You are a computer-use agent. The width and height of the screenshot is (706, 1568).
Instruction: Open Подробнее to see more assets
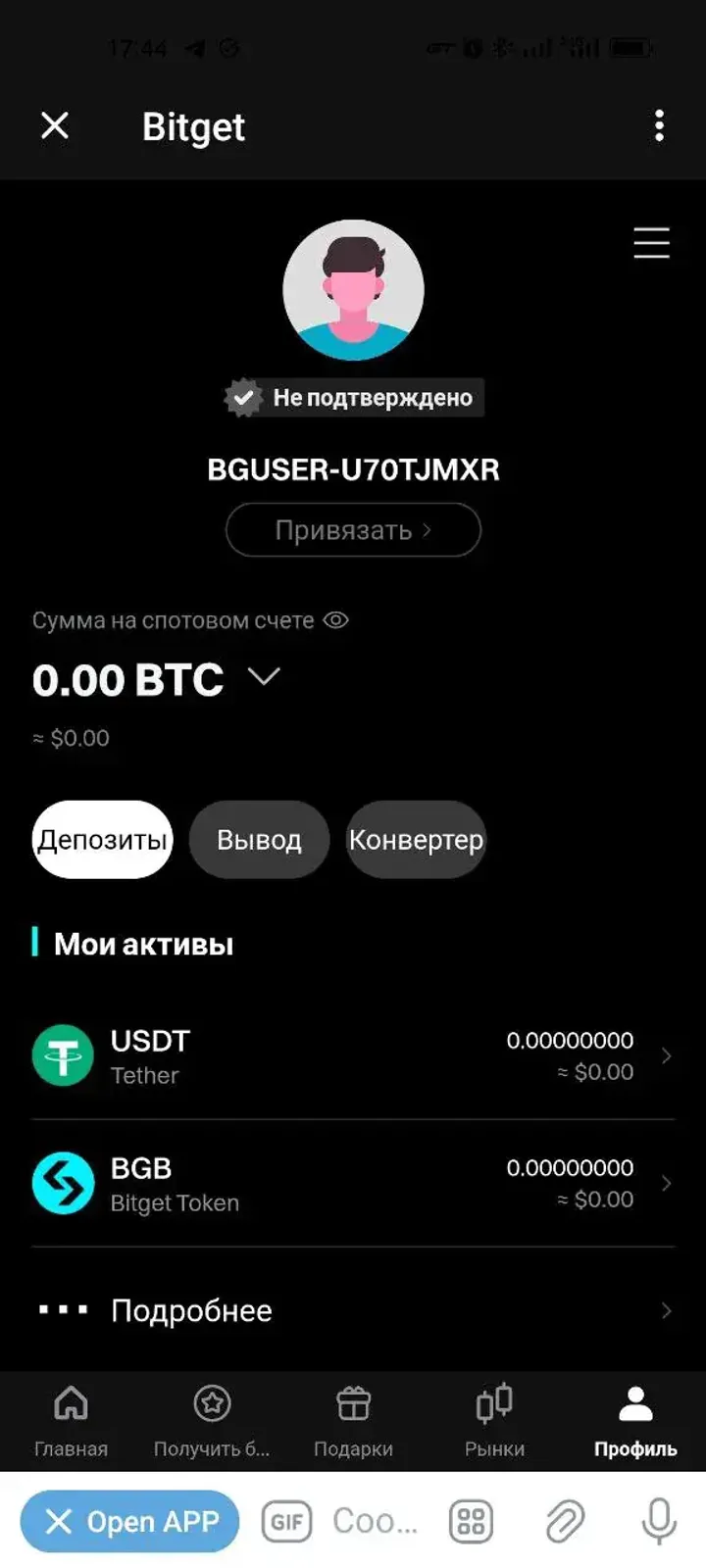point(193,1310)
